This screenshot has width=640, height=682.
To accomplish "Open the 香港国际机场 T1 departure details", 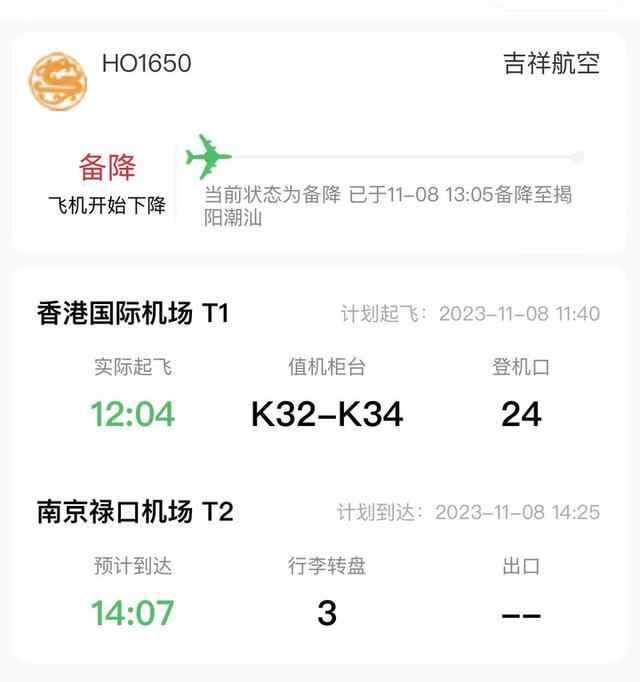I will 133,313.
